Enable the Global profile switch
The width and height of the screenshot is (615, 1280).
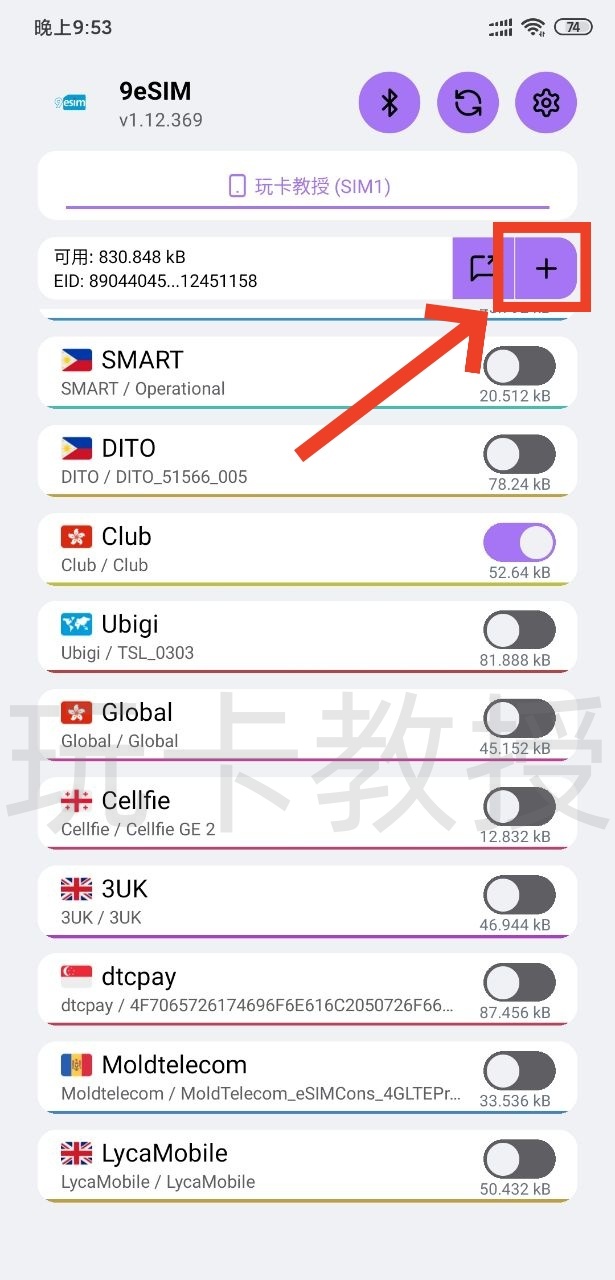(x=519, y=718)
